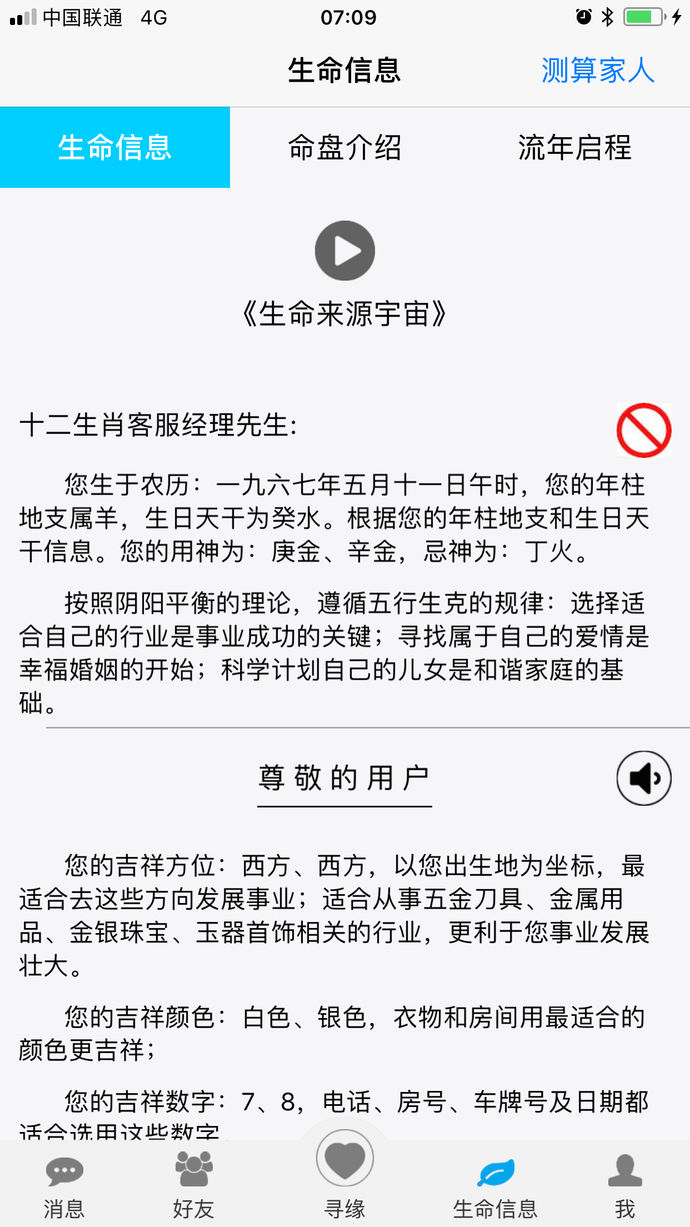Switch to the 命盘介绍 tab

click(345, 148)
